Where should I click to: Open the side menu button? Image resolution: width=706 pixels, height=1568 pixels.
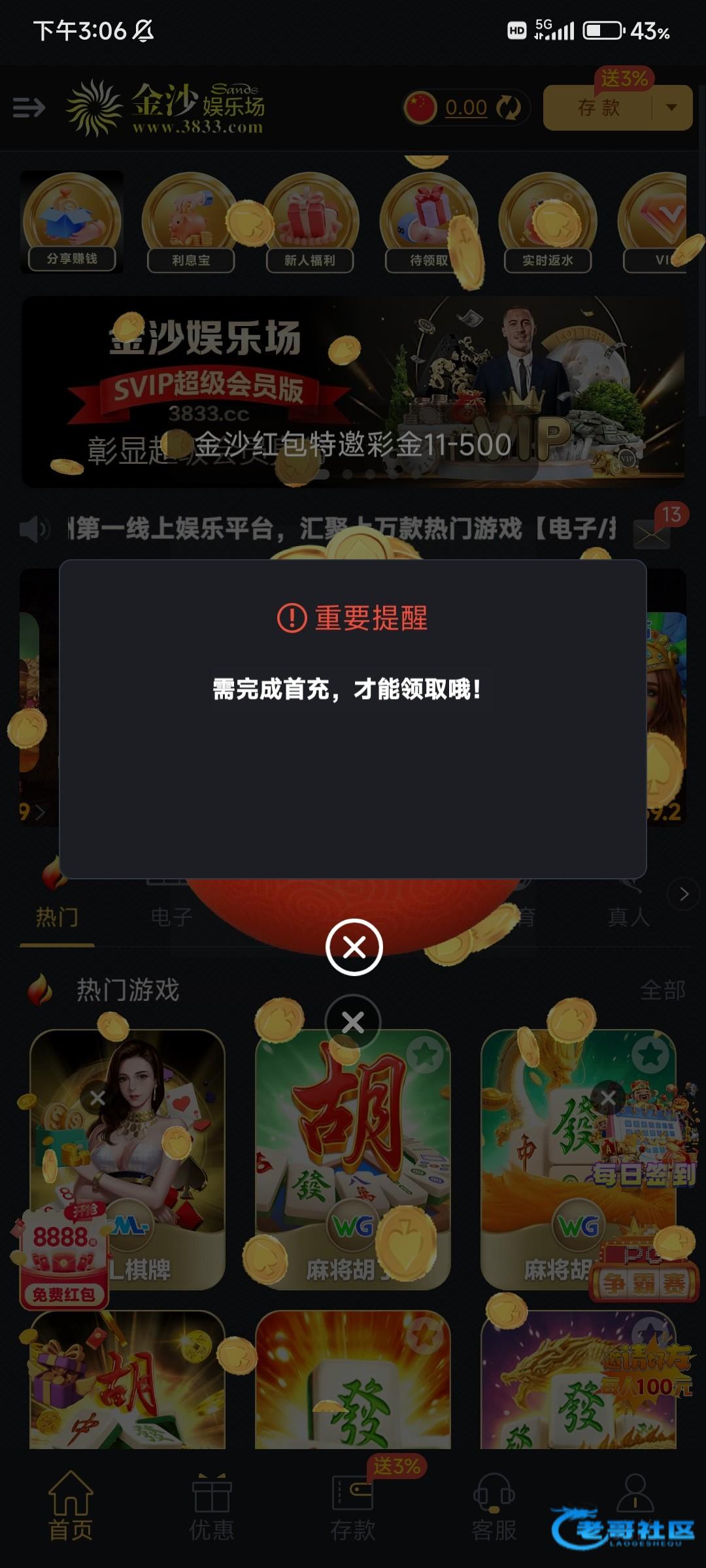point(29,107)
